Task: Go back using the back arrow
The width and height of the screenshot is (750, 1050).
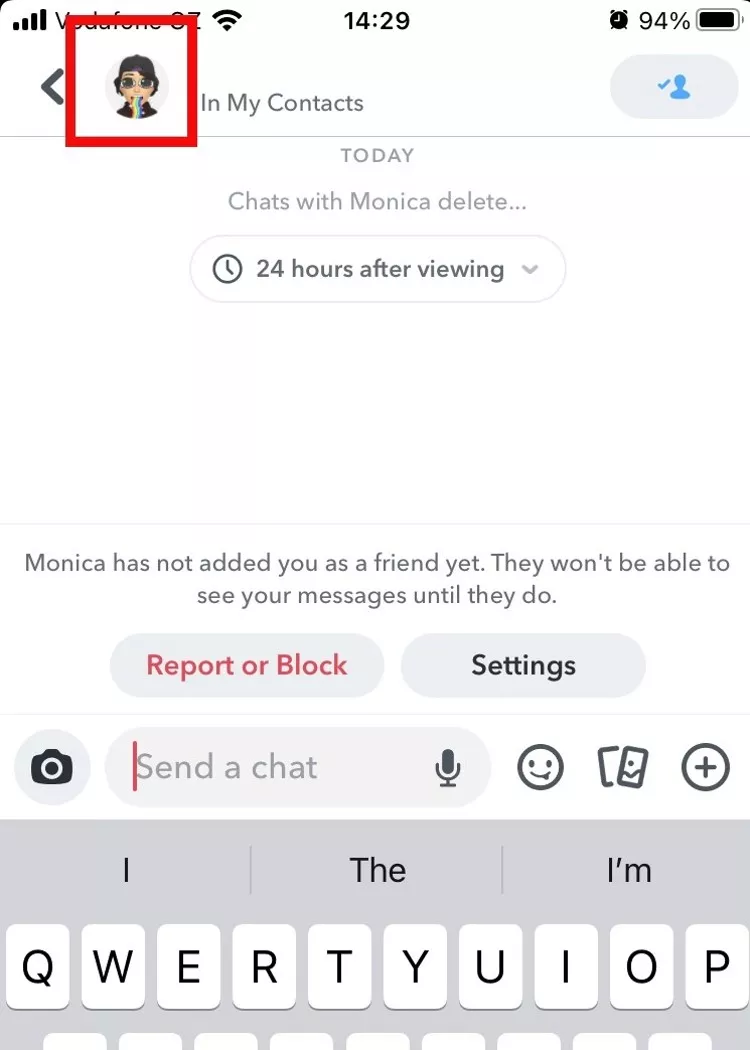Action: (x=52, y=87)
